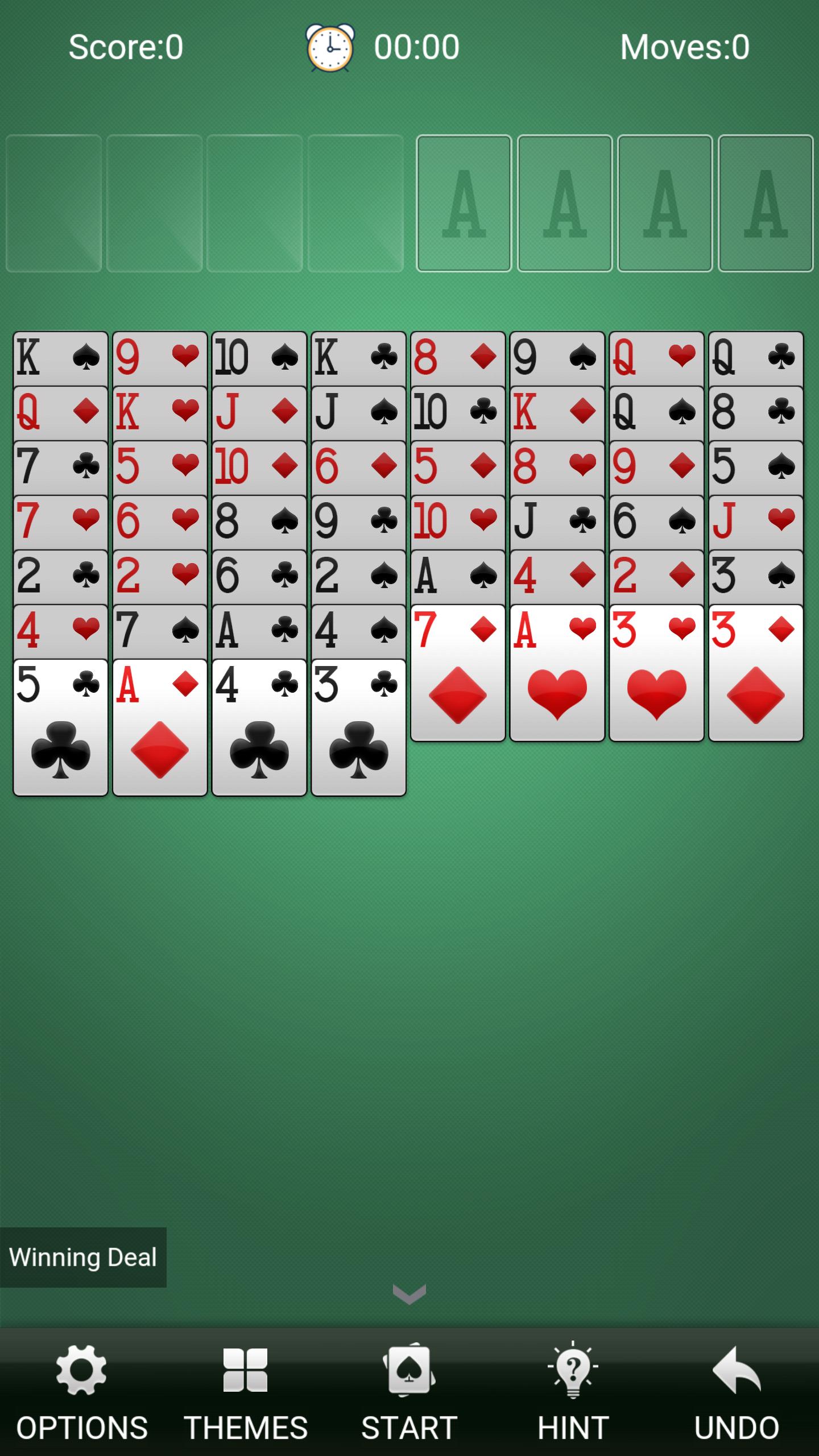The image size is (819, 1456).
Task: Collapse the bottom toolbar with down chevron
Action: tap(409, 1294)
